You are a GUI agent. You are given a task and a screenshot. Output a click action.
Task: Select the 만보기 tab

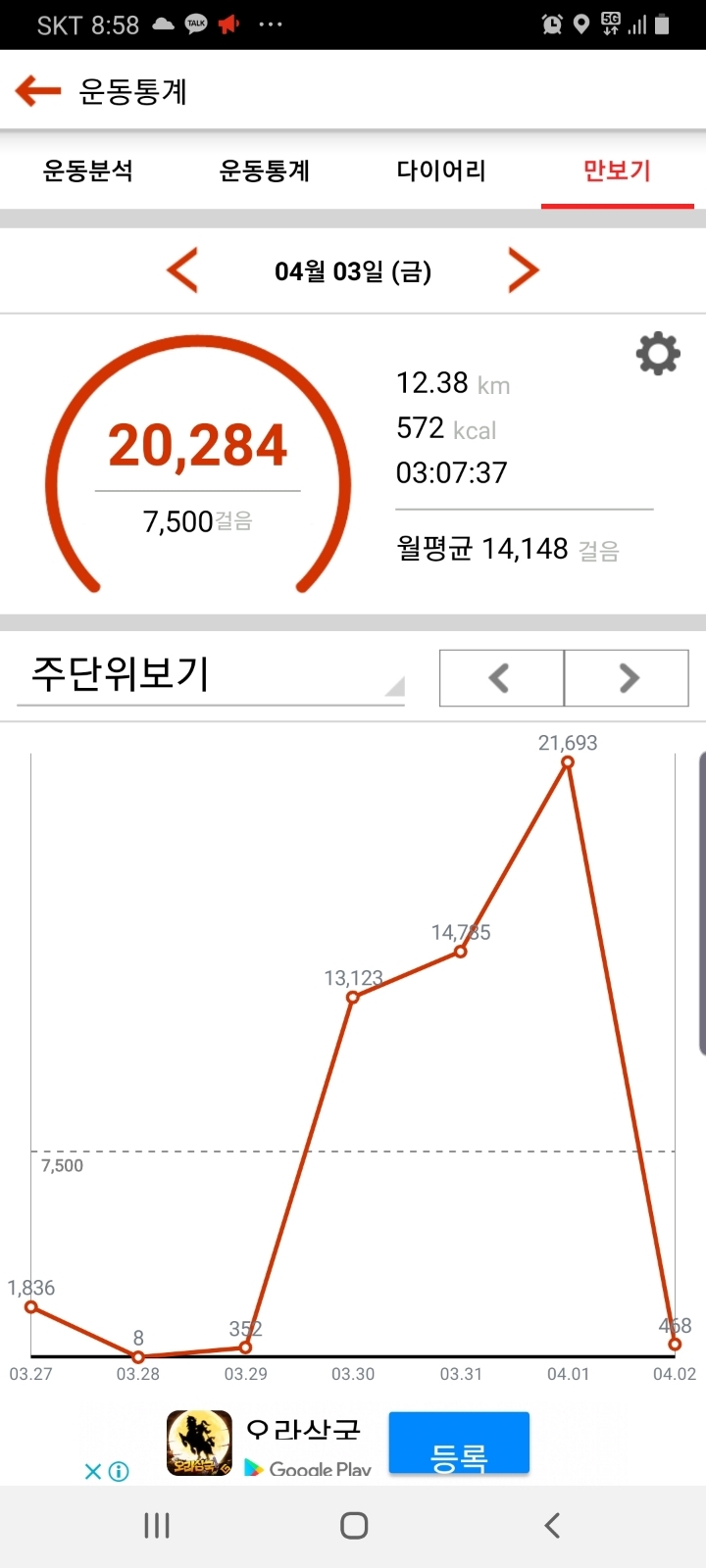click(x=618, y=171)
